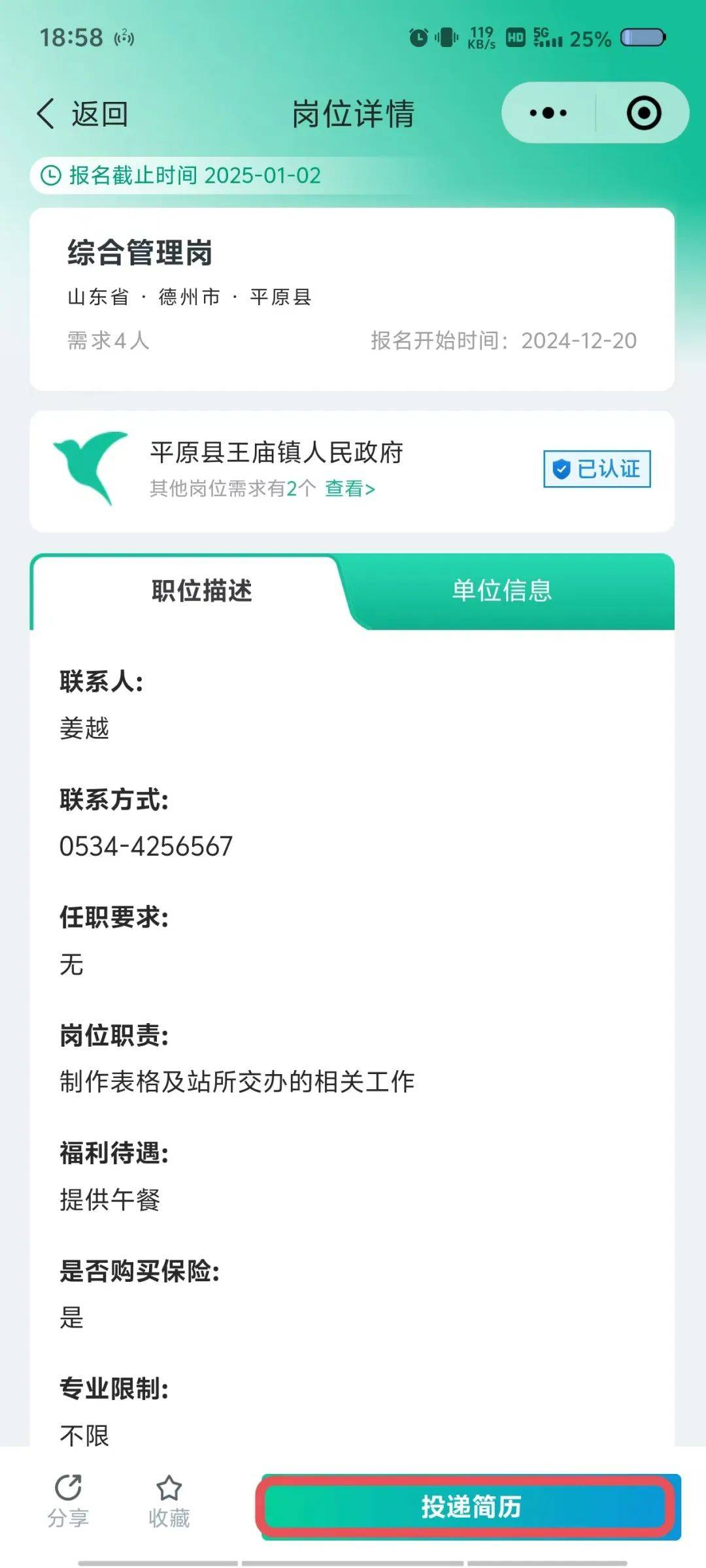Tap the 返回 back button

click(x=82, y=114)
